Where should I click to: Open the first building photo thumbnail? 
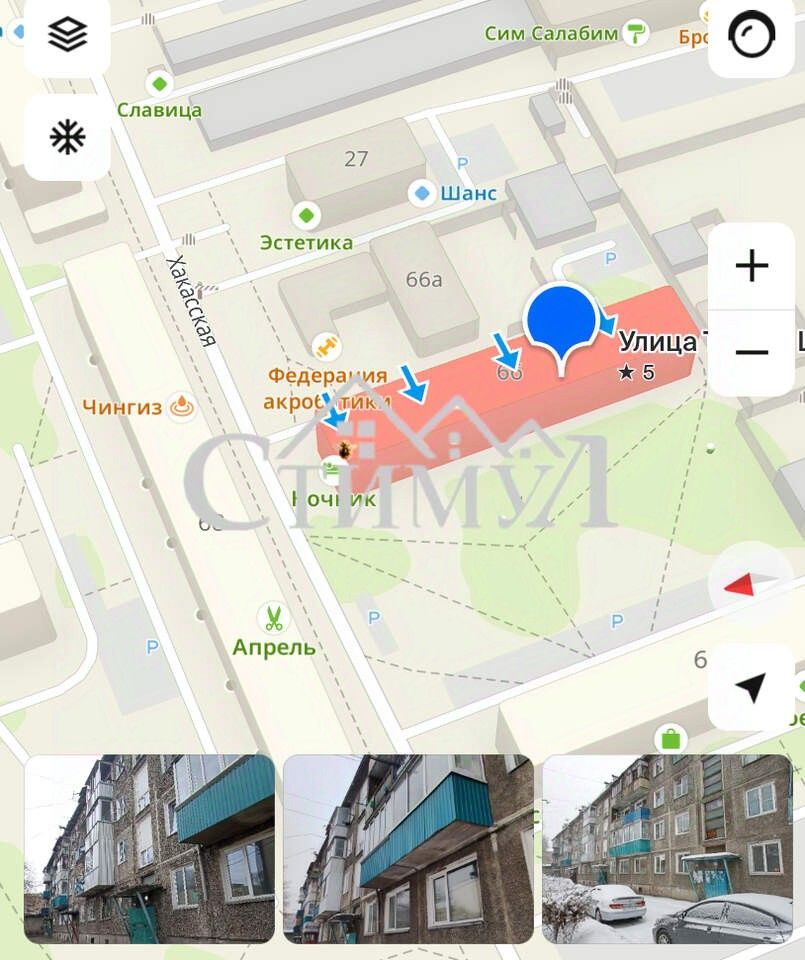click(x=149, y=848)
